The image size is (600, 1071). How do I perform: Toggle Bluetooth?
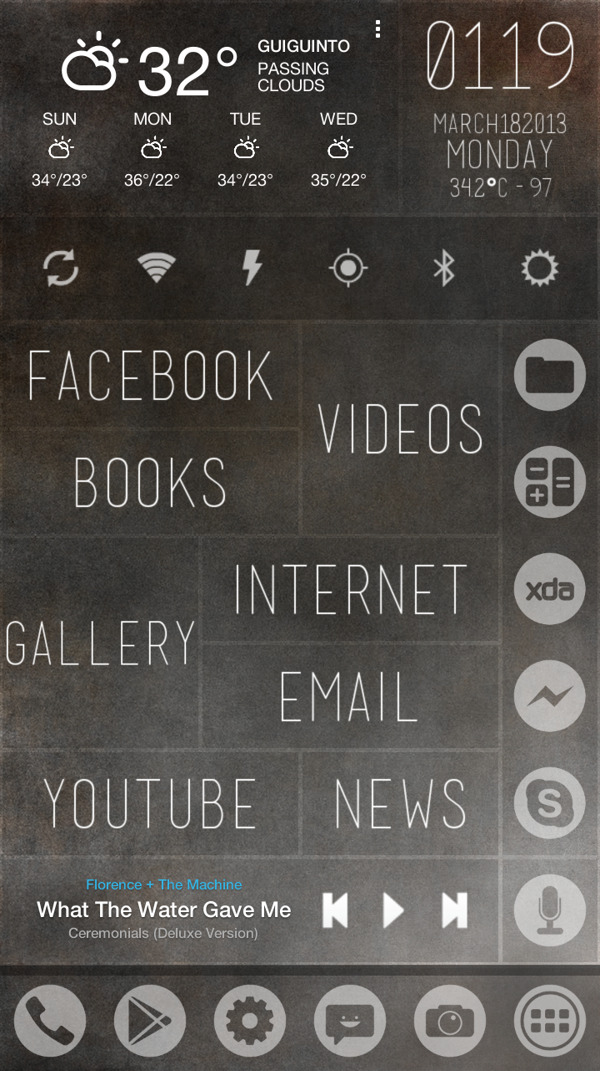[x=443, y=268]
